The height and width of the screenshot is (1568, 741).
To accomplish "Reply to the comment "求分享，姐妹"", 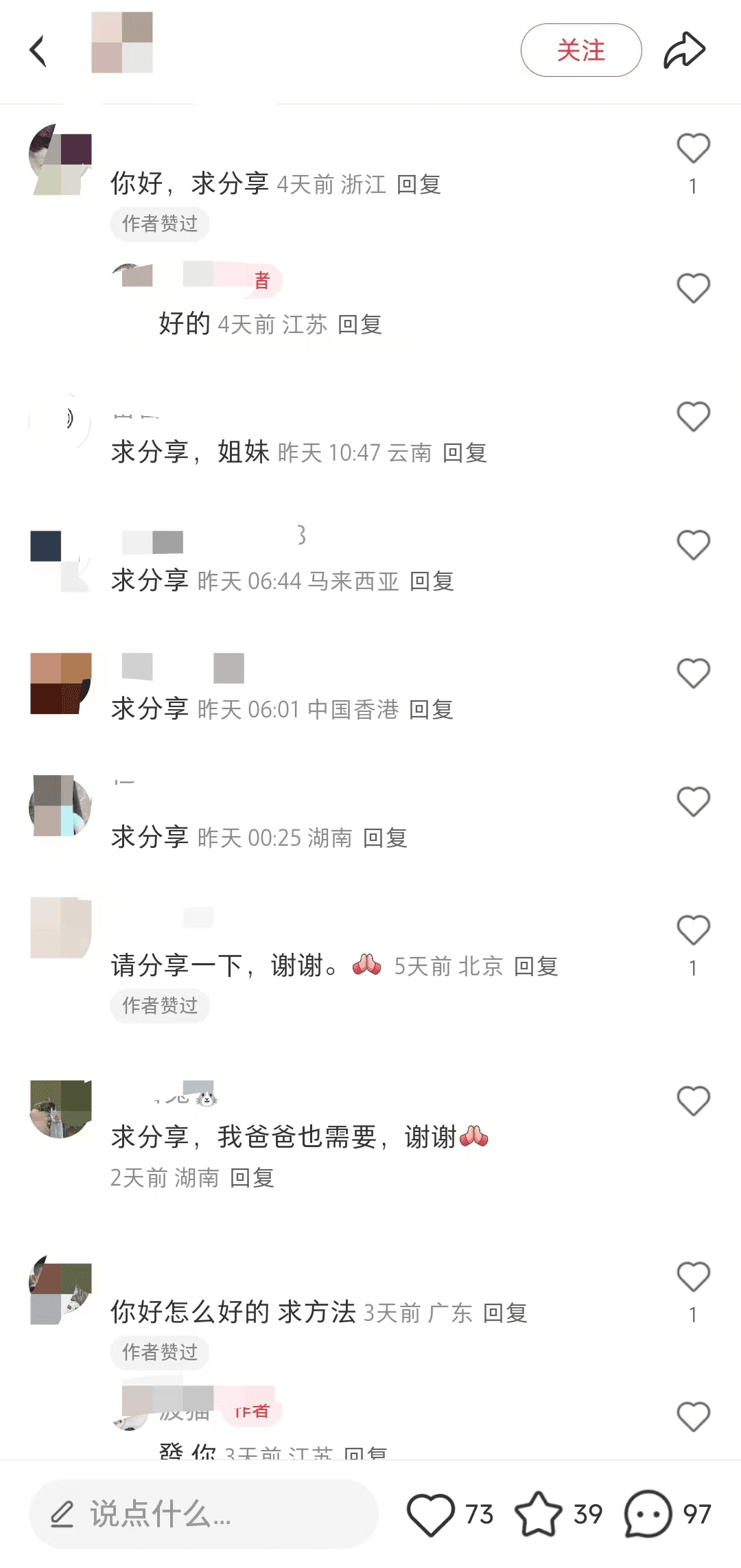I will tap(464, 452).
